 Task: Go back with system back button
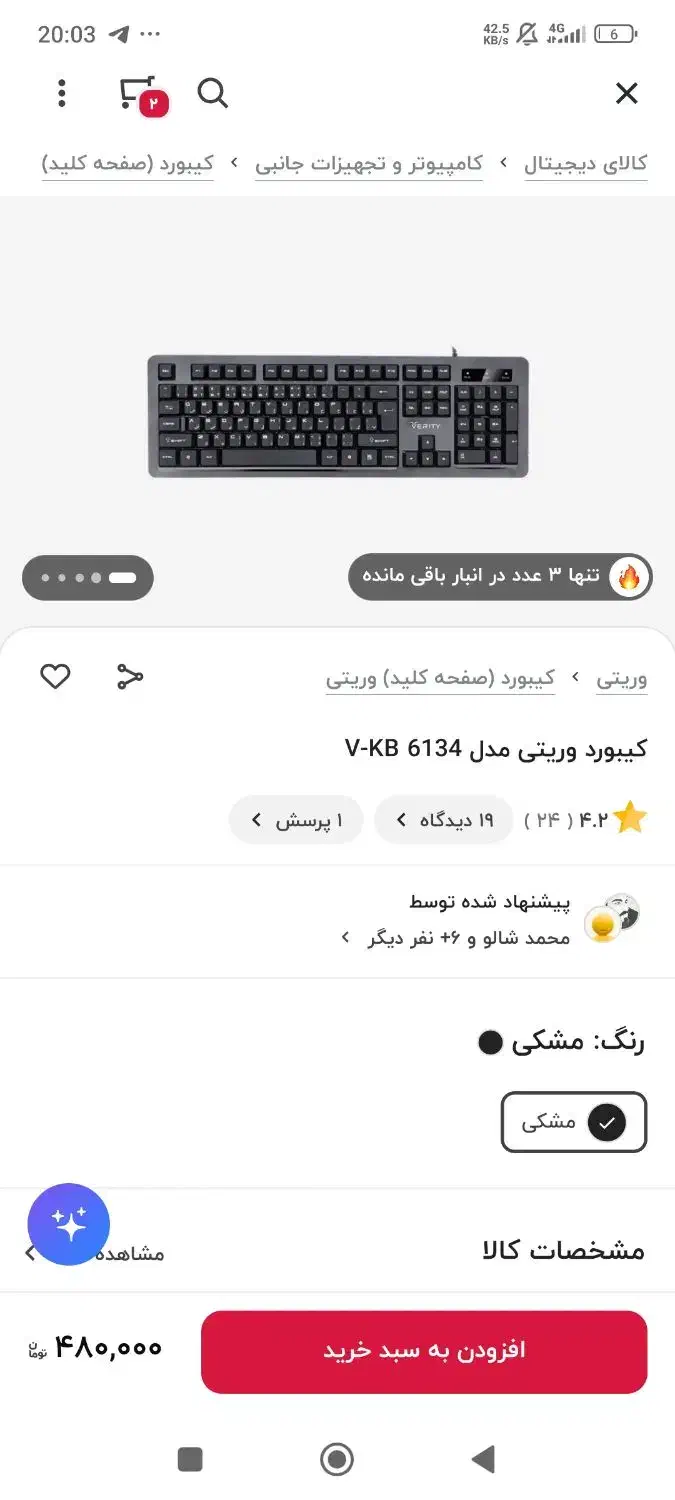(x=484, y=1460)
